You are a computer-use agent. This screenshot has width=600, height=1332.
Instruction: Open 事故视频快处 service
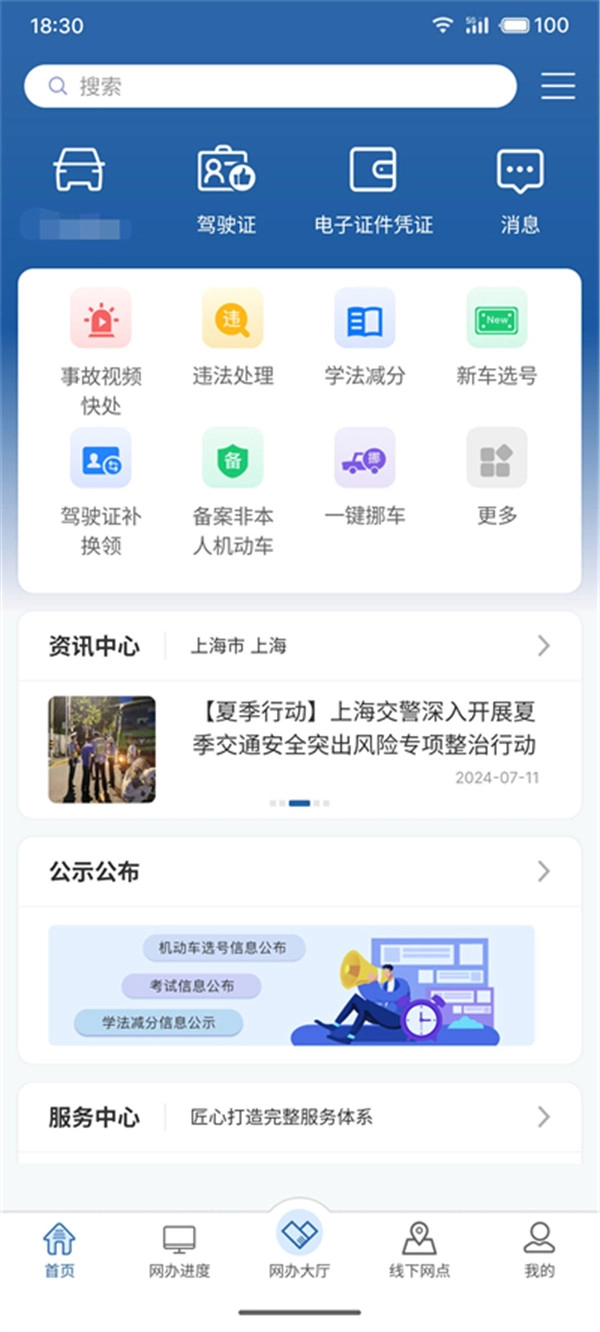100,350
